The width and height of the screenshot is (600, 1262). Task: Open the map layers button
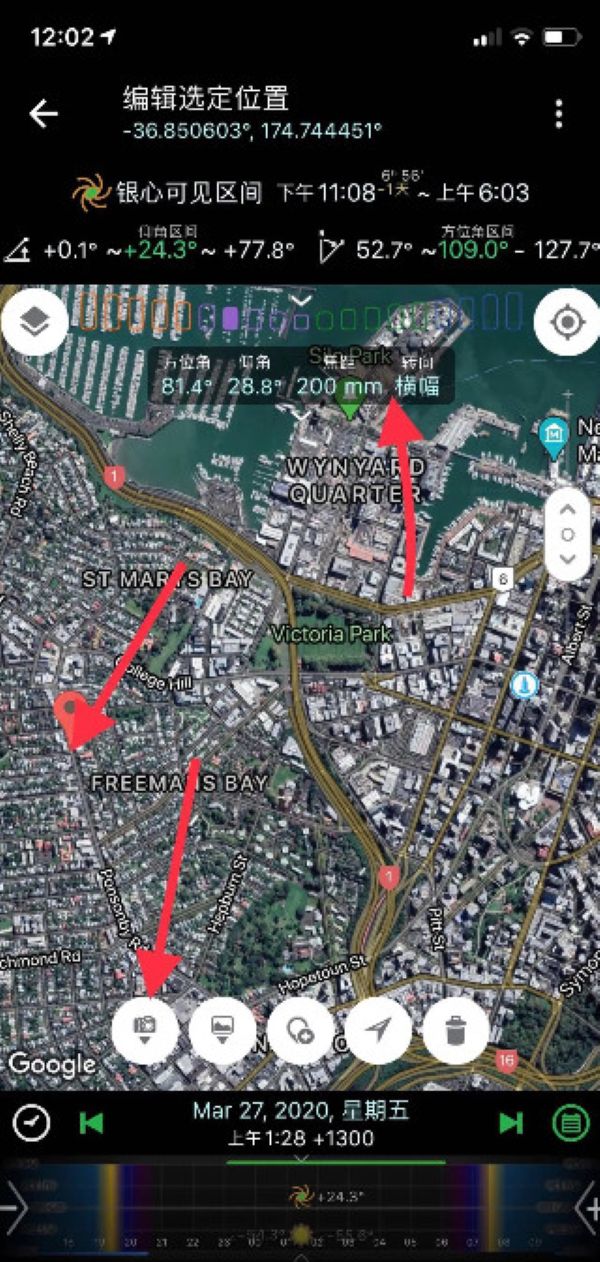pos(35,322)
